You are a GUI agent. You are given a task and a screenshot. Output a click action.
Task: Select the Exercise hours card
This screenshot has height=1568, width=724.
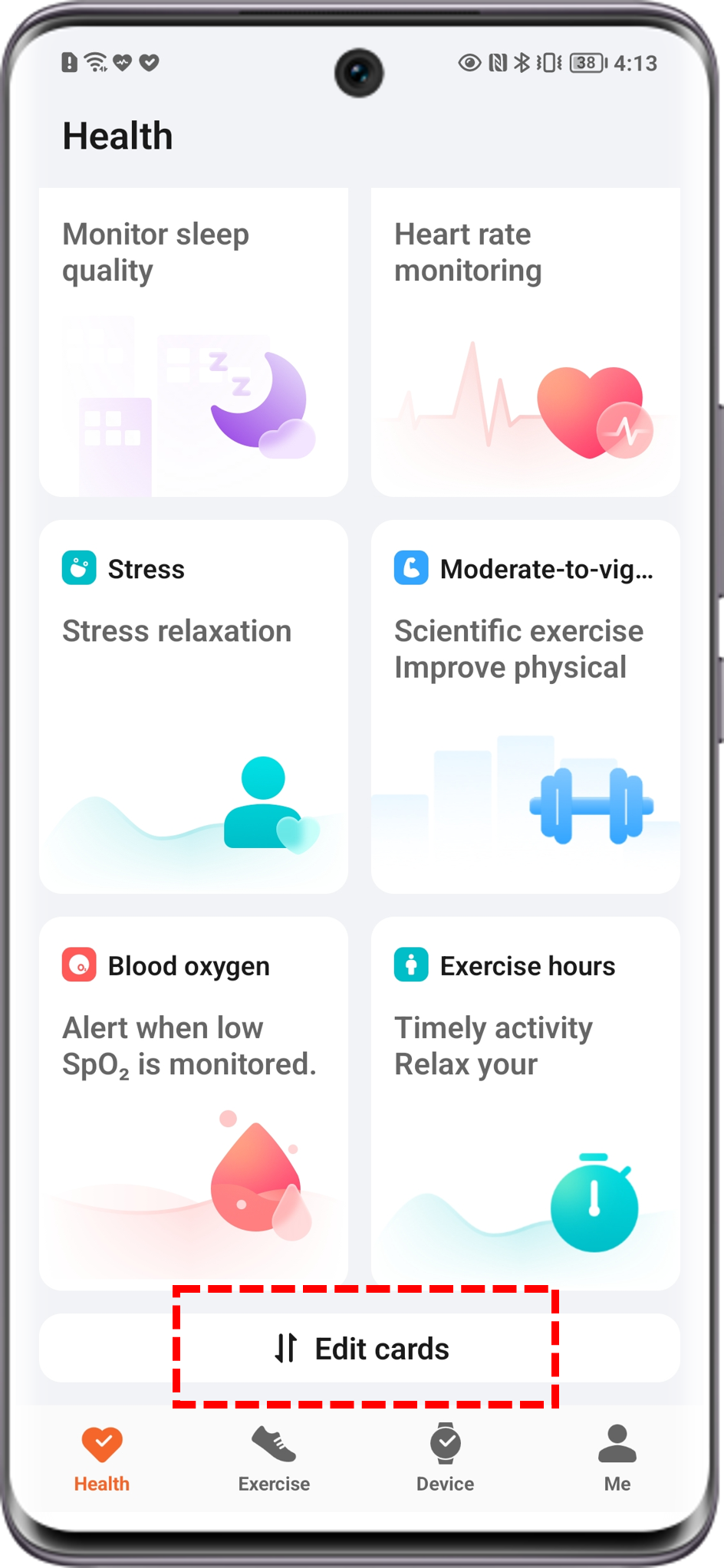(525, 1103)
